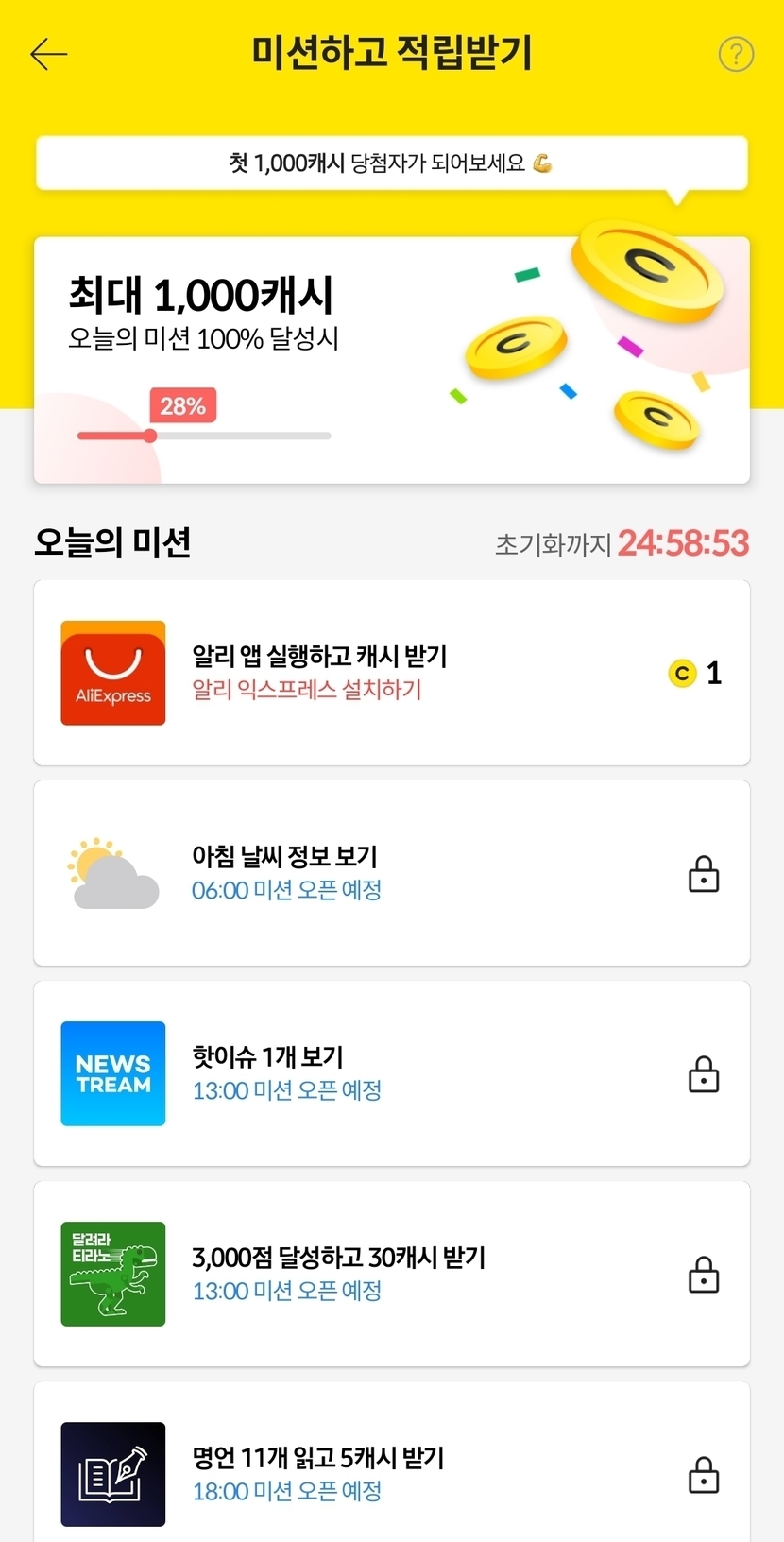Open the 핫이슈 1개 보기 mission card
The width and height of the screenshot is (784, 1542).
(391, 1073)
